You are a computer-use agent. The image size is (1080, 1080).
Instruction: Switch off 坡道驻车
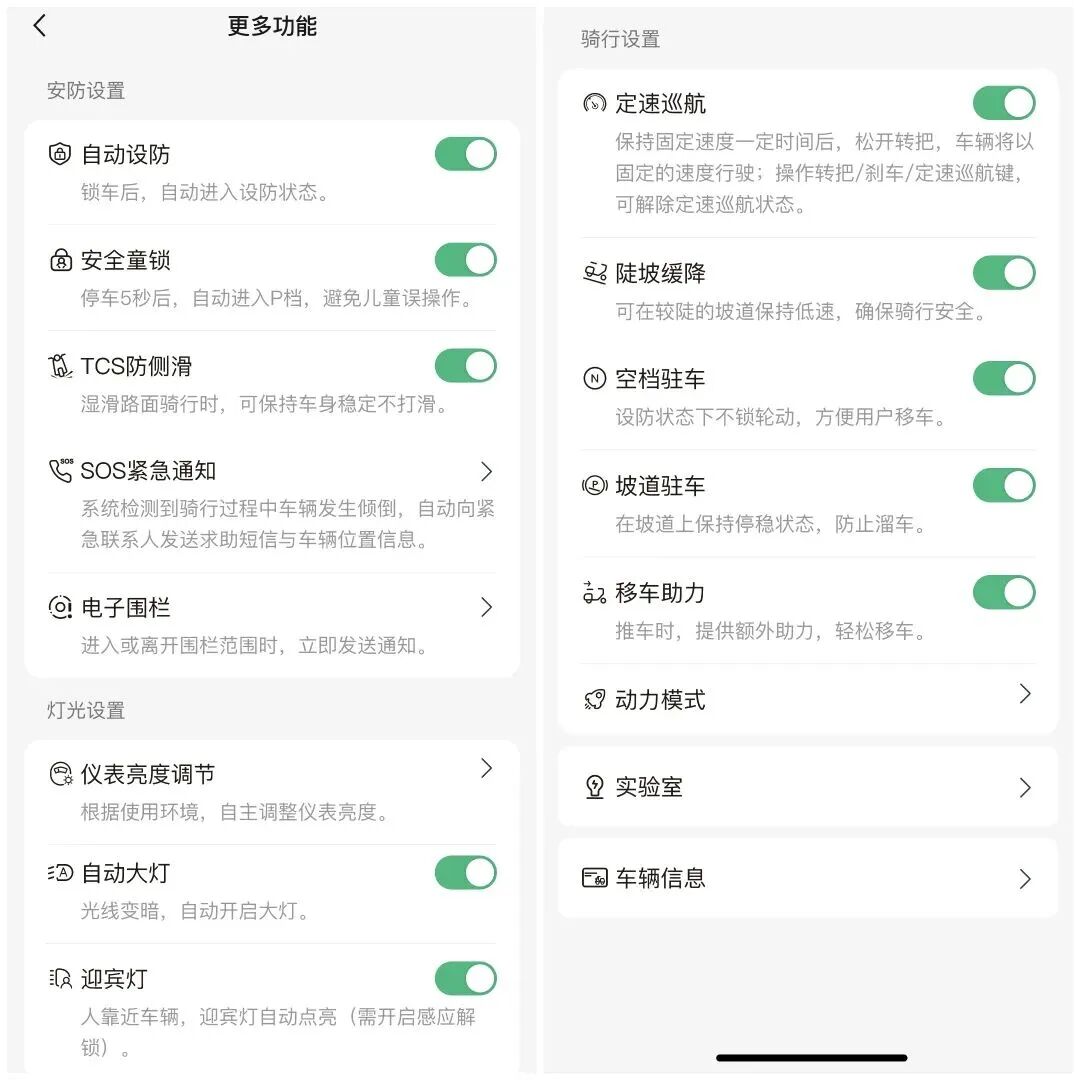pos(1003,486)
